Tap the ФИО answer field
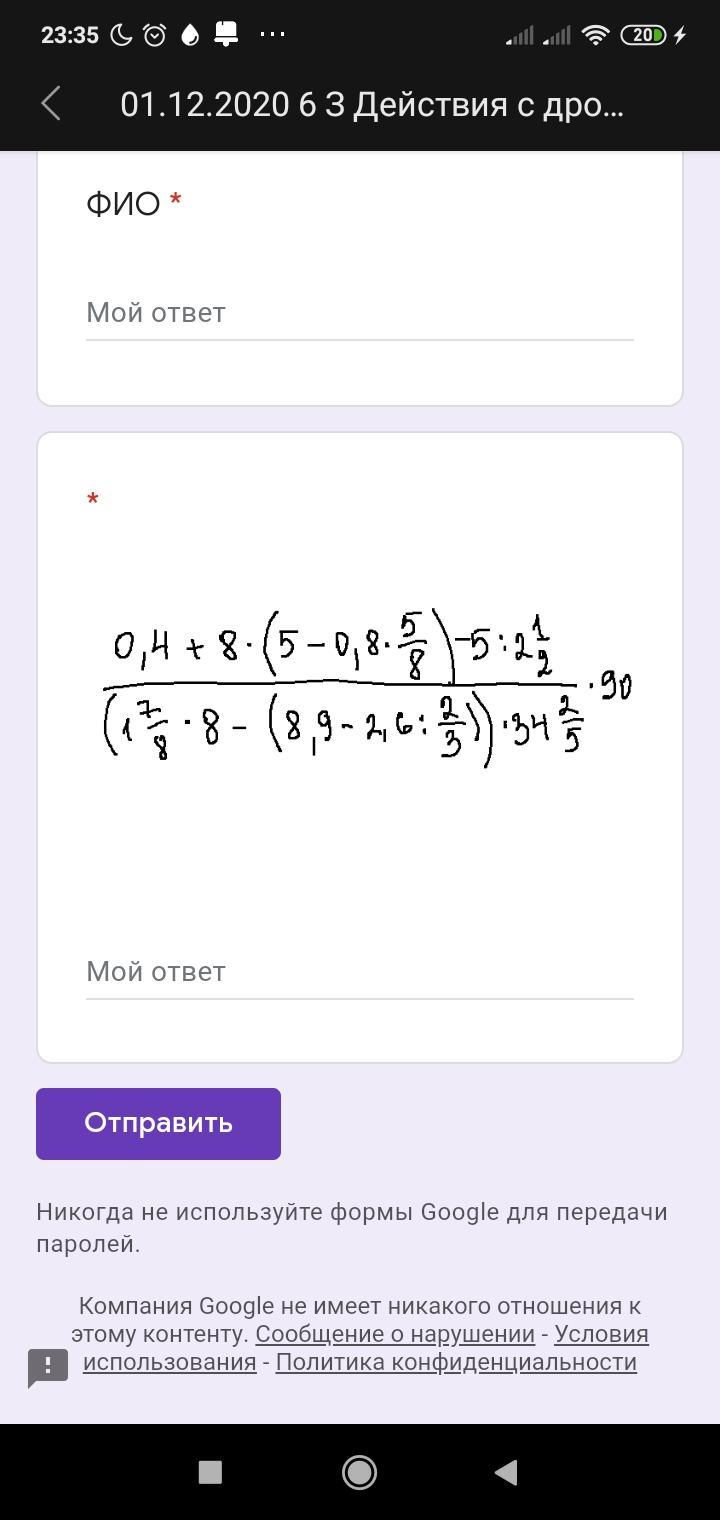 (360, 313)
